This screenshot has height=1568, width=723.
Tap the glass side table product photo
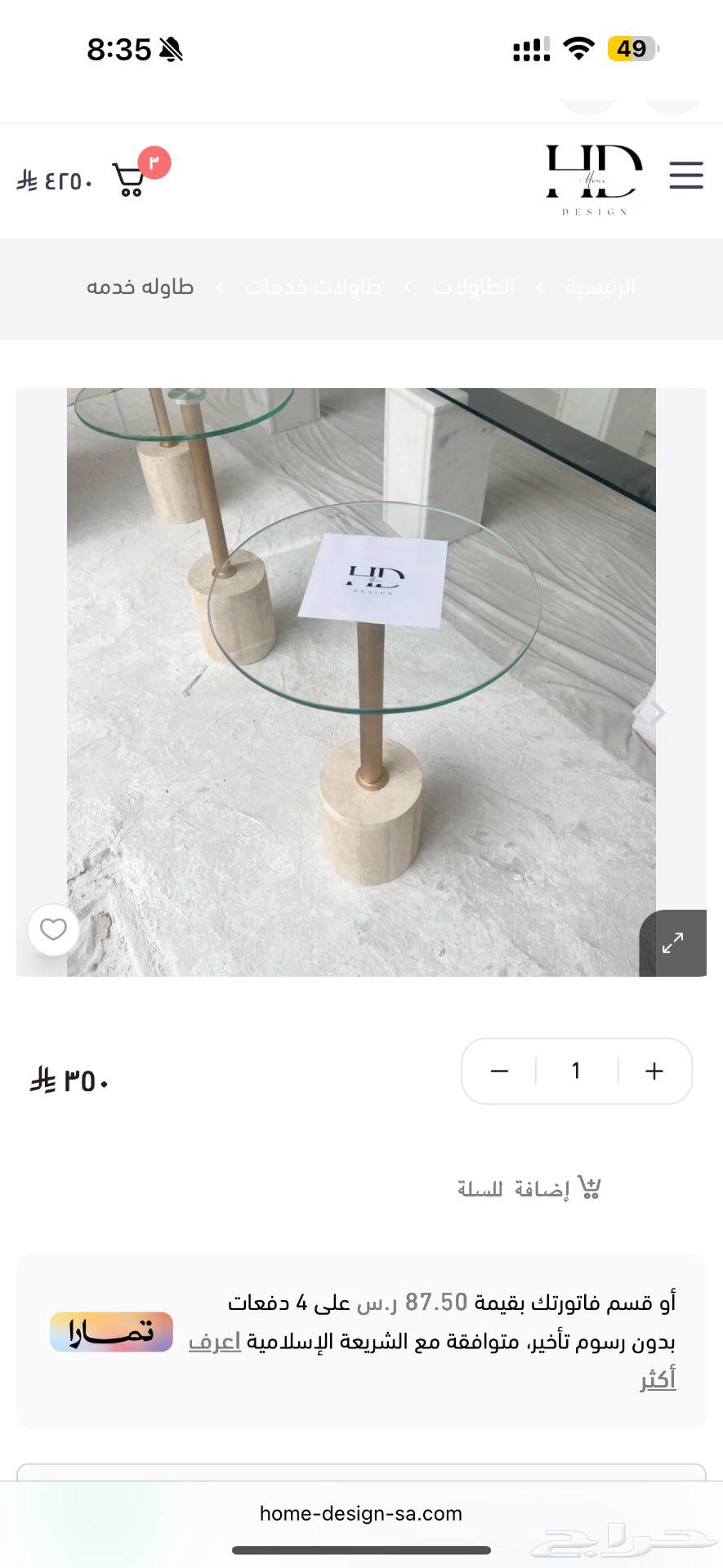pyautogui.click(x=361, y=678)
